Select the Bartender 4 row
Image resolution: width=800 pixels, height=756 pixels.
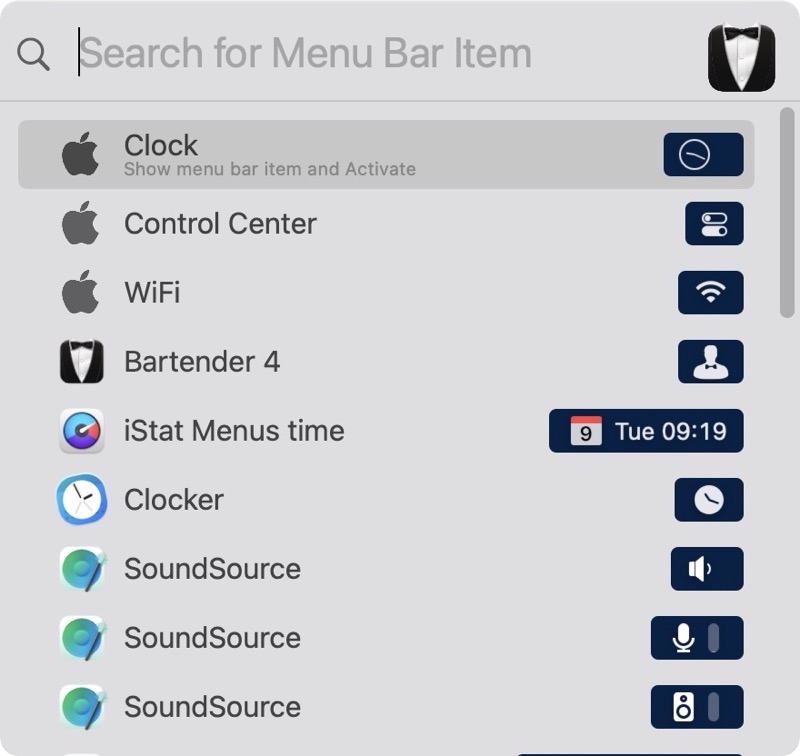click(x=386, y=362)
